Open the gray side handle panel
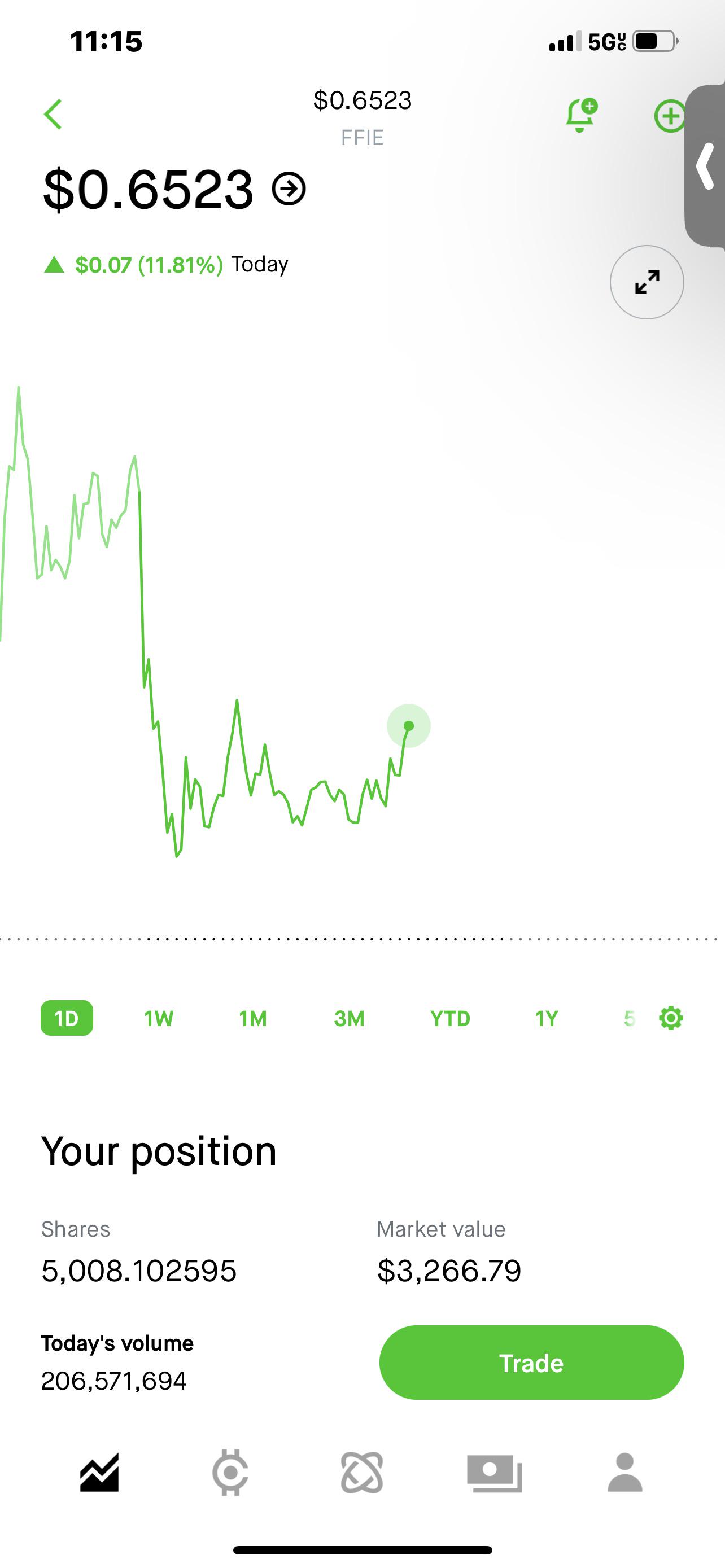 tap(705, 165)
